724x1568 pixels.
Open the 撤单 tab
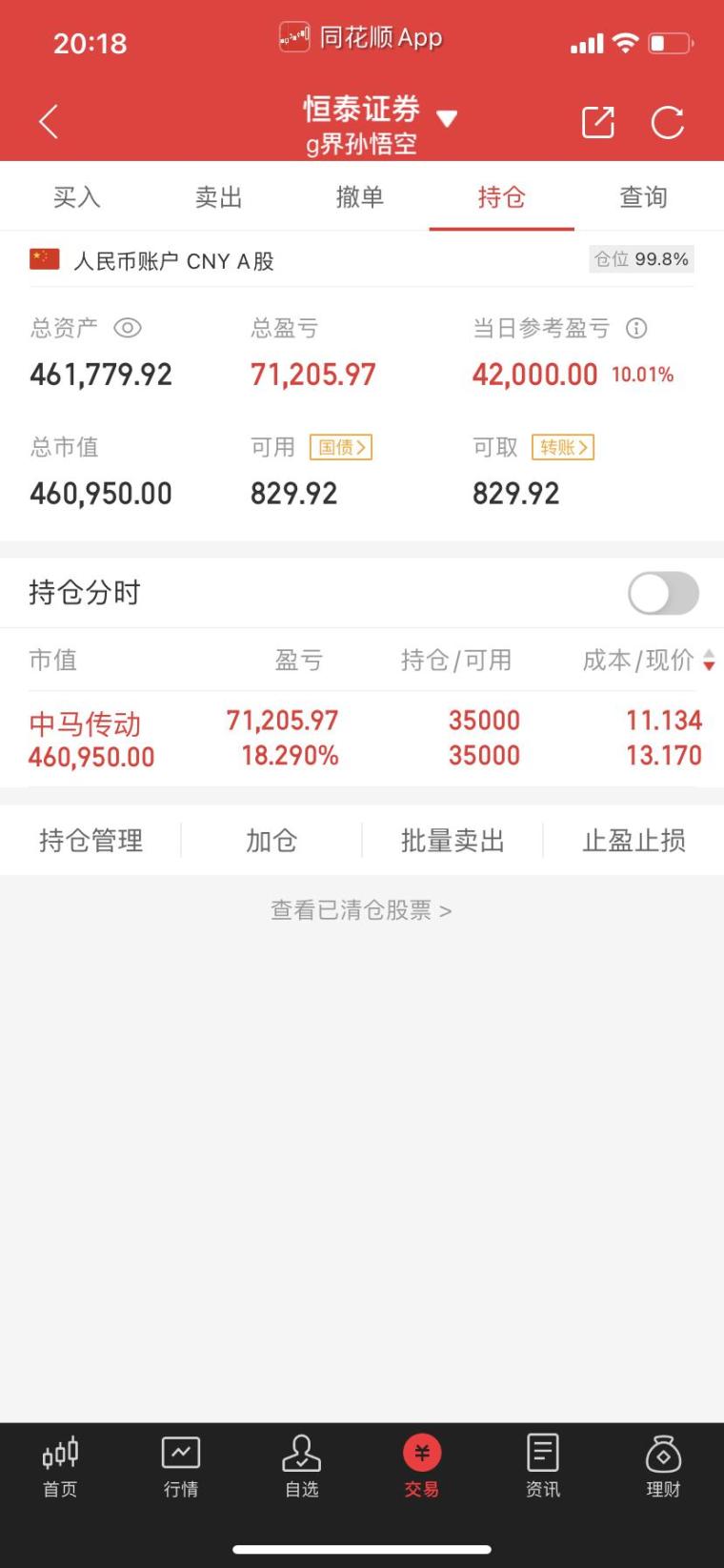point(360,197)
